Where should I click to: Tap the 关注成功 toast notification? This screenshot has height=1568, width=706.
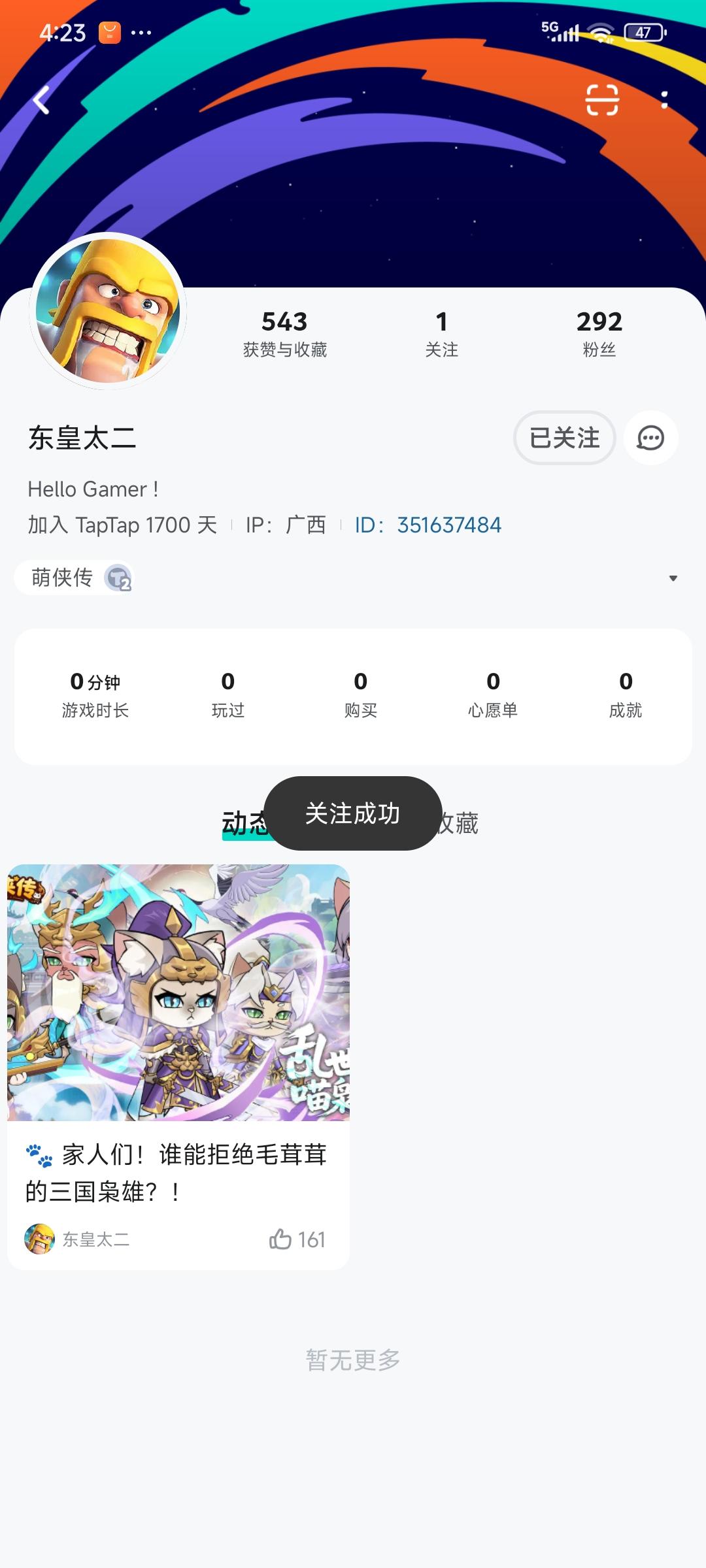tap(352, 815)
